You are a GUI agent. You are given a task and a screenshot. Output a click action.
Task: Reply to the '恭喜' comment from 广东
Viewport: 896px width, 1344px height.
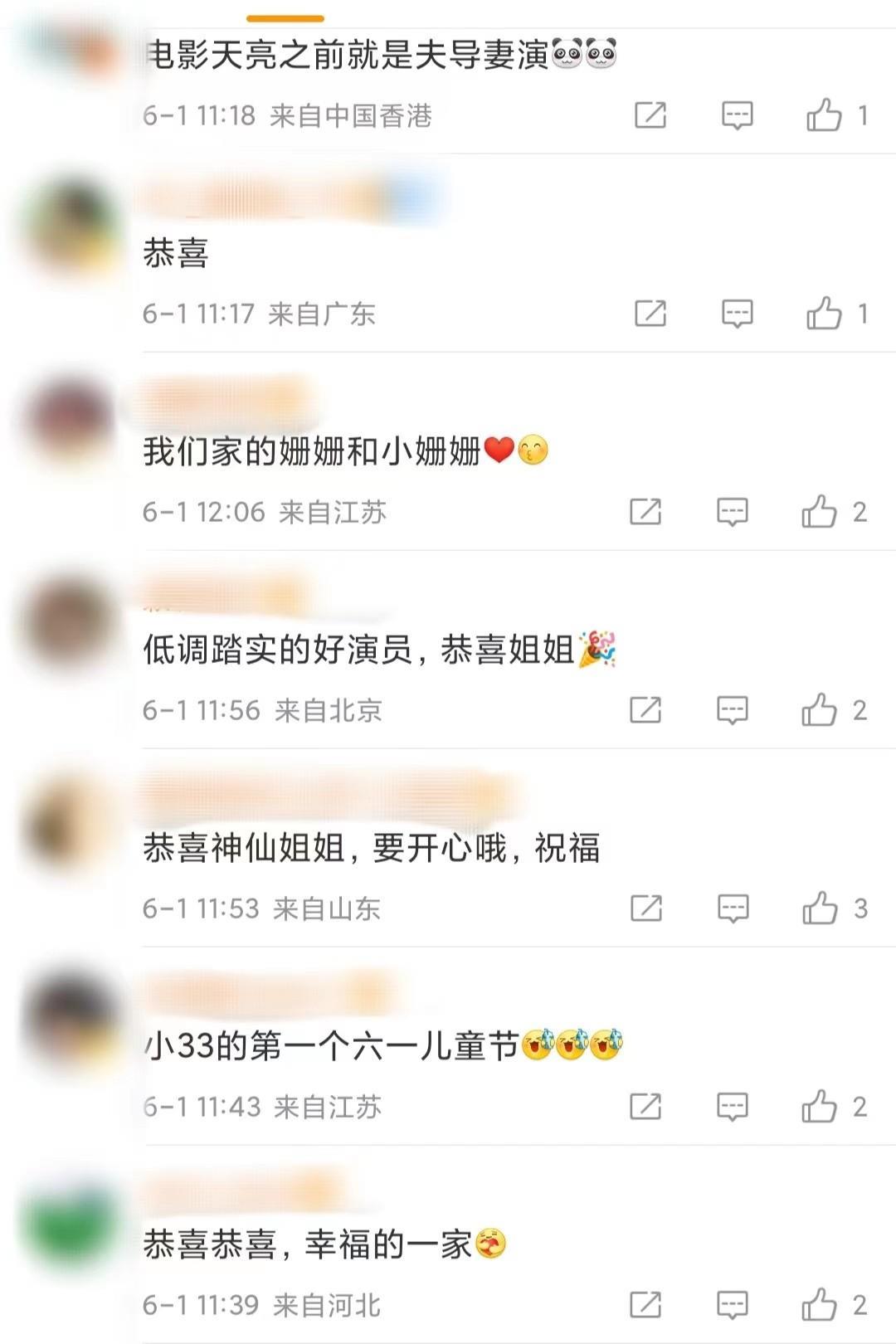pos(737,314)
